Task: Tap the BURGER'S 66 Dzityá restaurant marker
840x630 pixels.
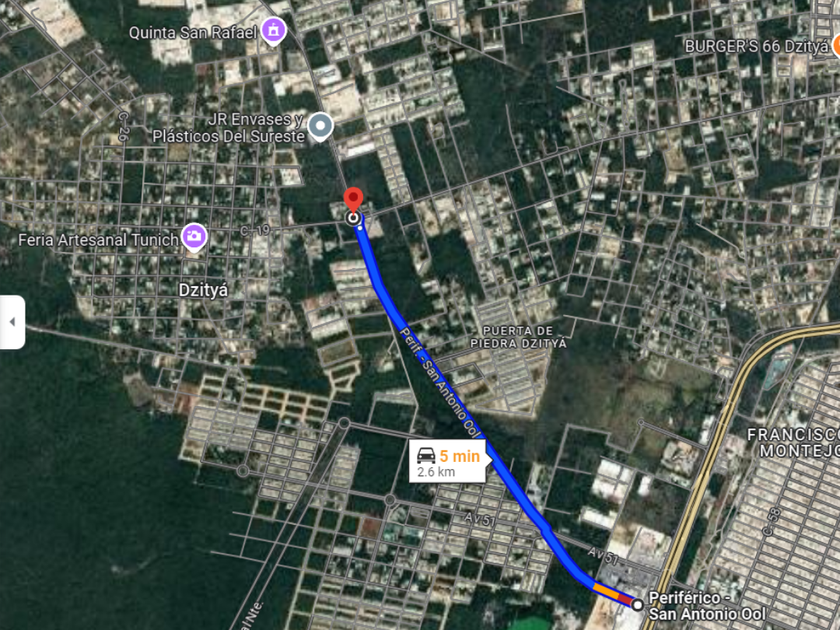Action: click(x=835, y=46)
